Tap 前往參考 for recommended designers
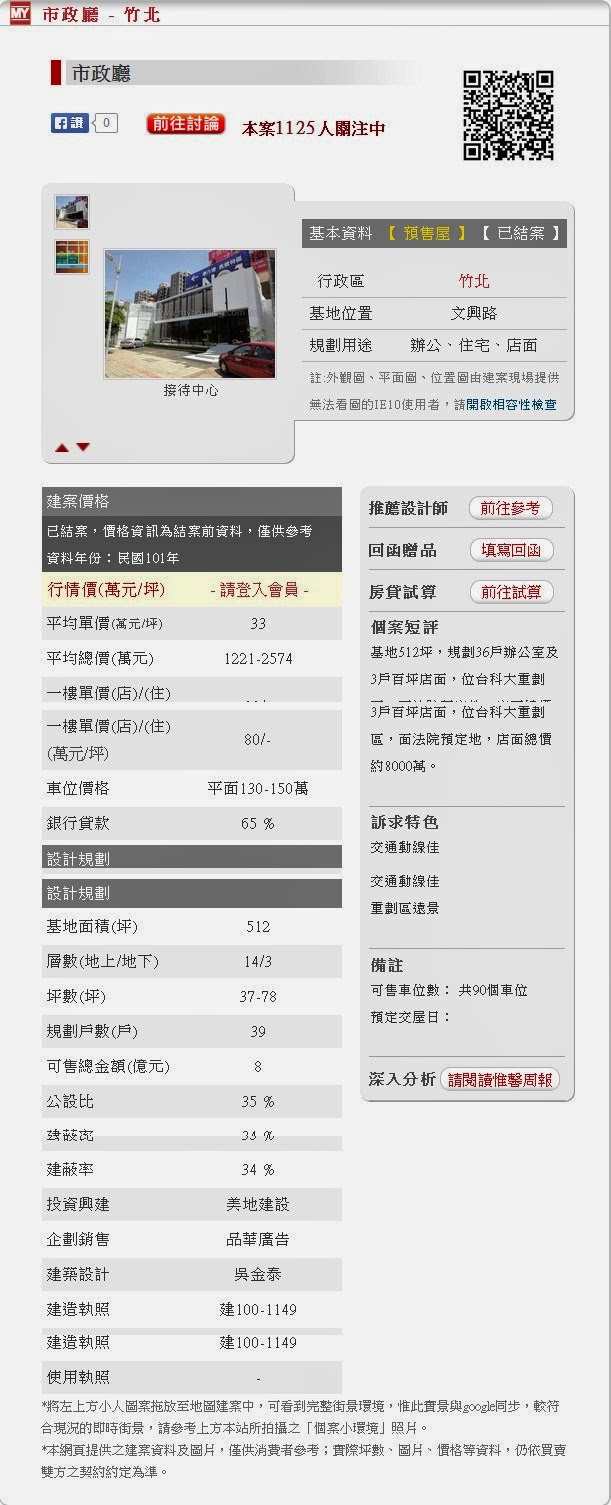 click(510, 508)
